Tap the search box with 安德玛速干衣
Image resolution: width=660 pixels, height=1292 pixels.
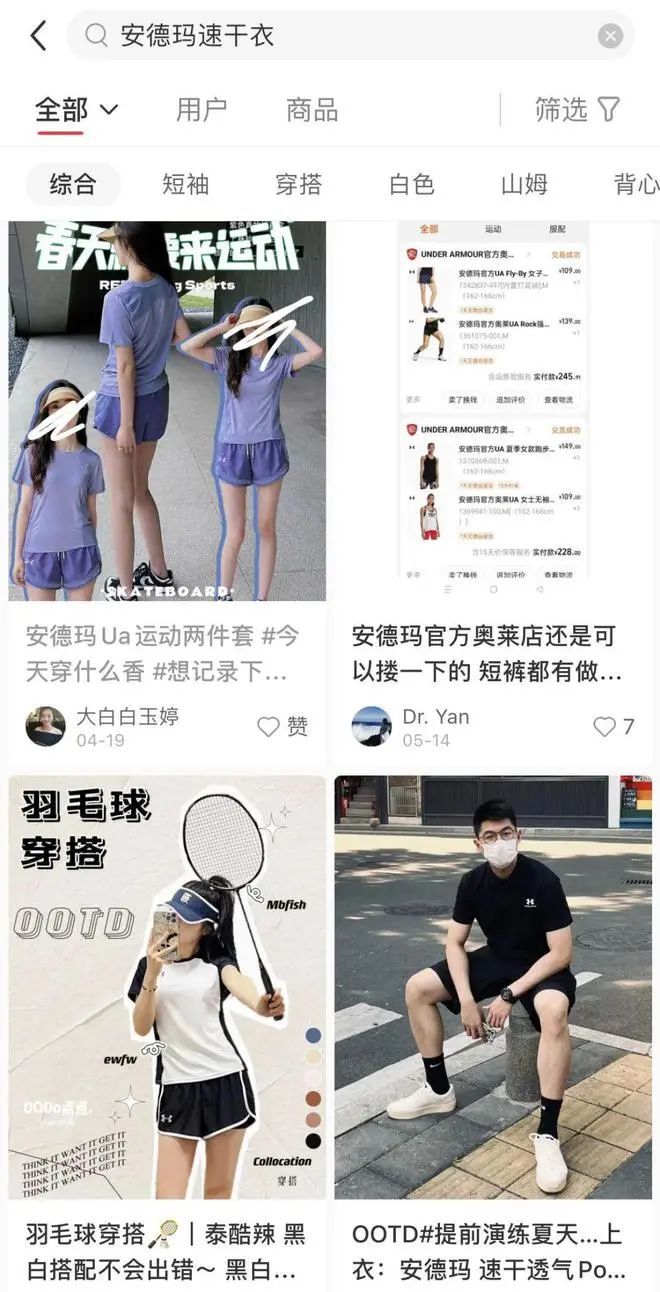350,36
